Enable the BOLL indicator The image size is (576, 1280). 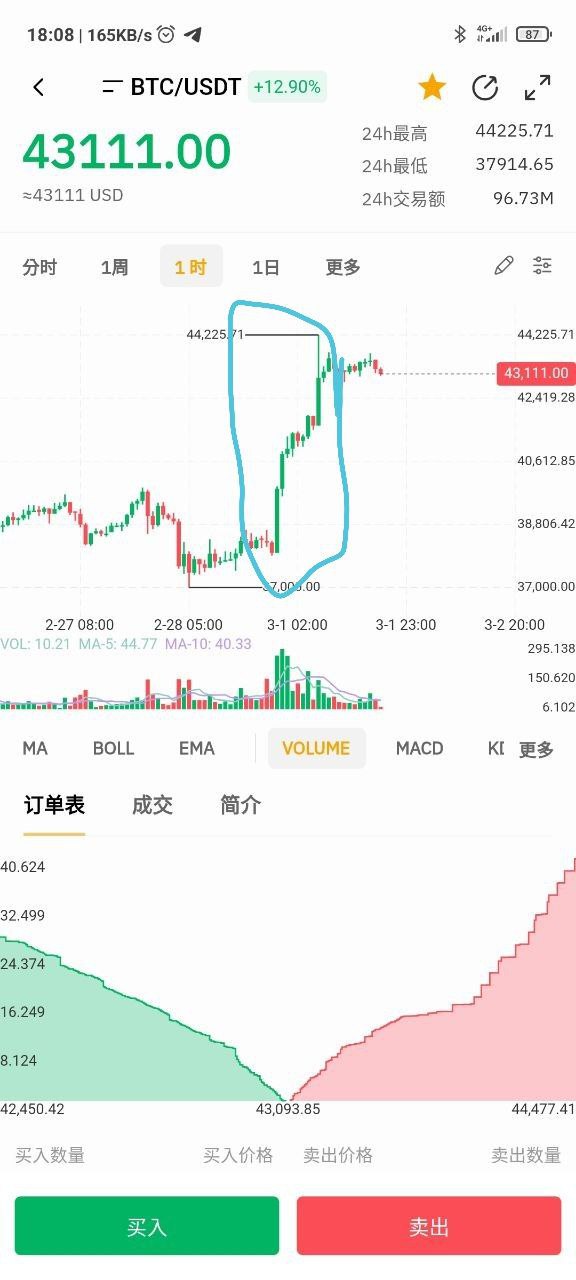[114, 748]
